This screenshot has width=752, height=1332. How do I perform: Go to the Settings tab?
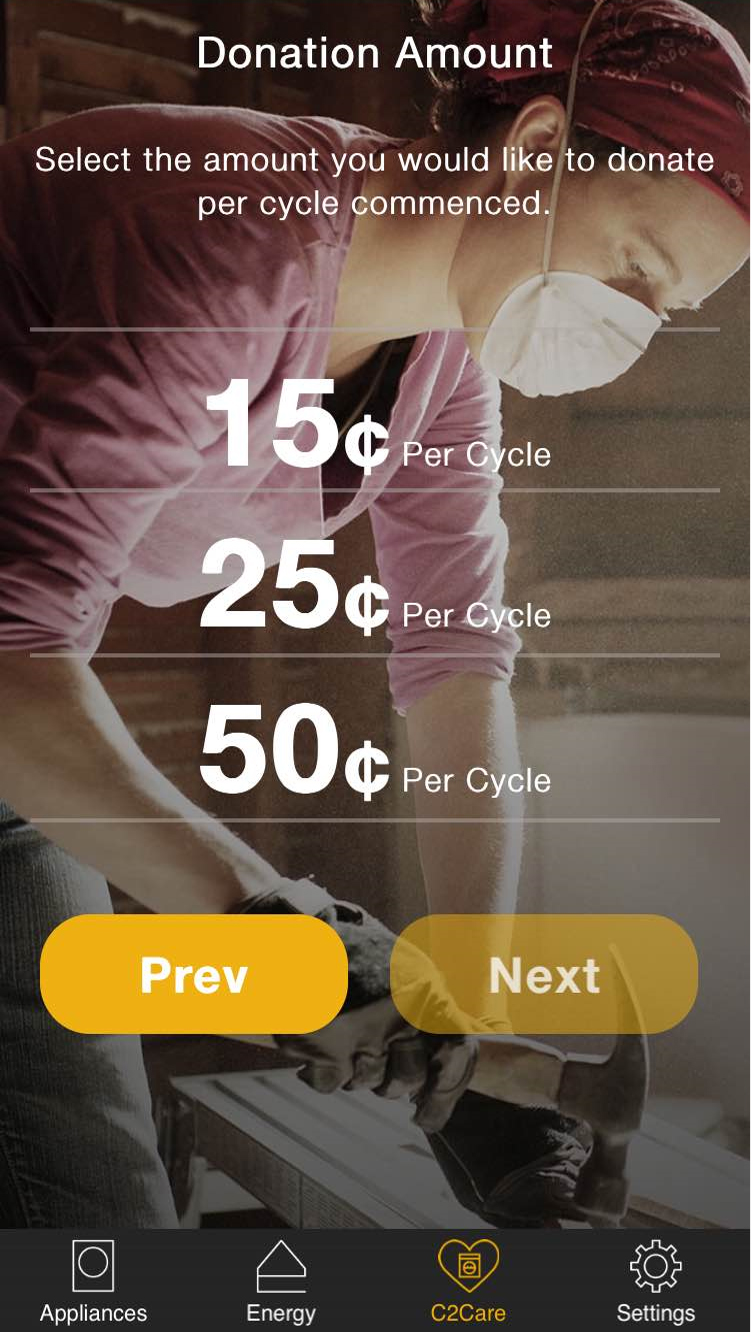pos(656,1282)
